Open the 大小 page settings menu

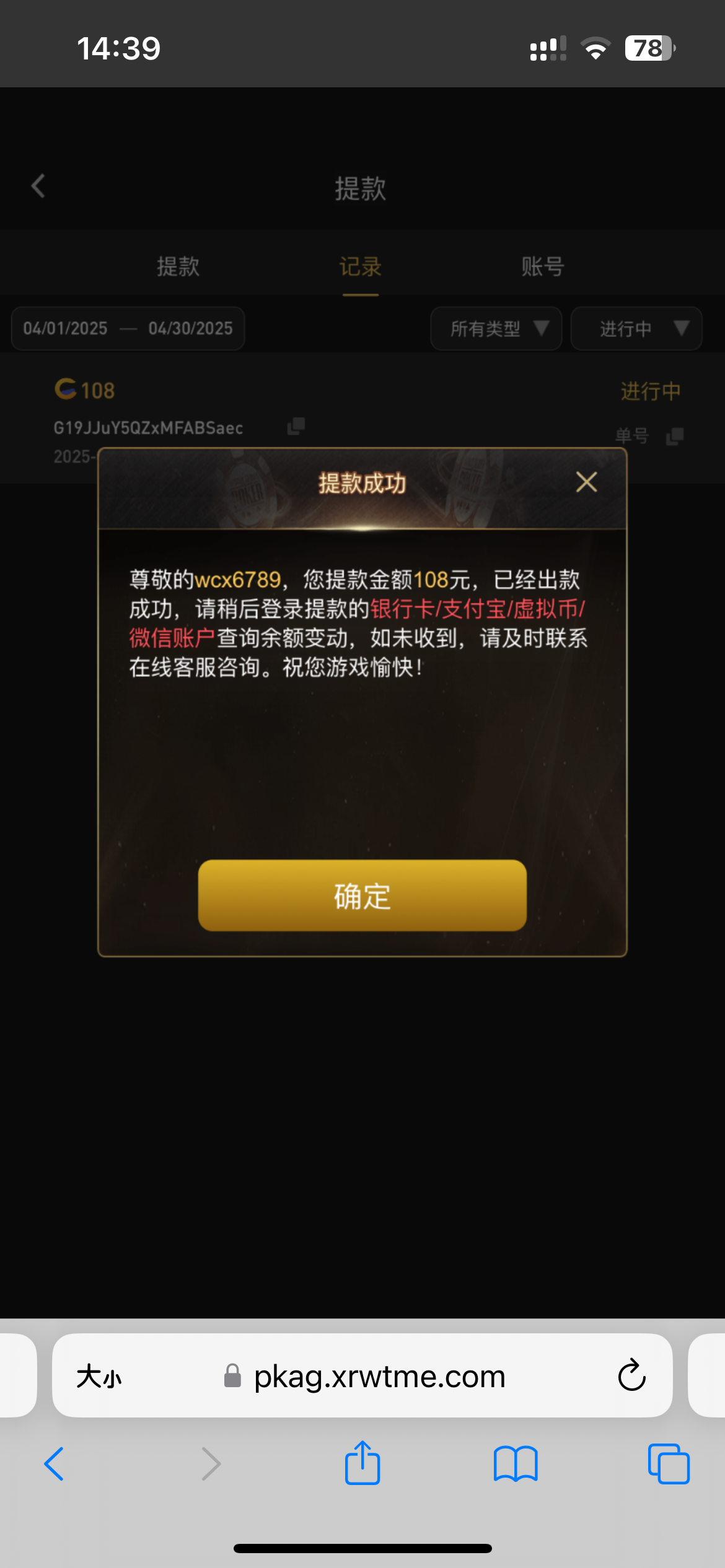99,1377
